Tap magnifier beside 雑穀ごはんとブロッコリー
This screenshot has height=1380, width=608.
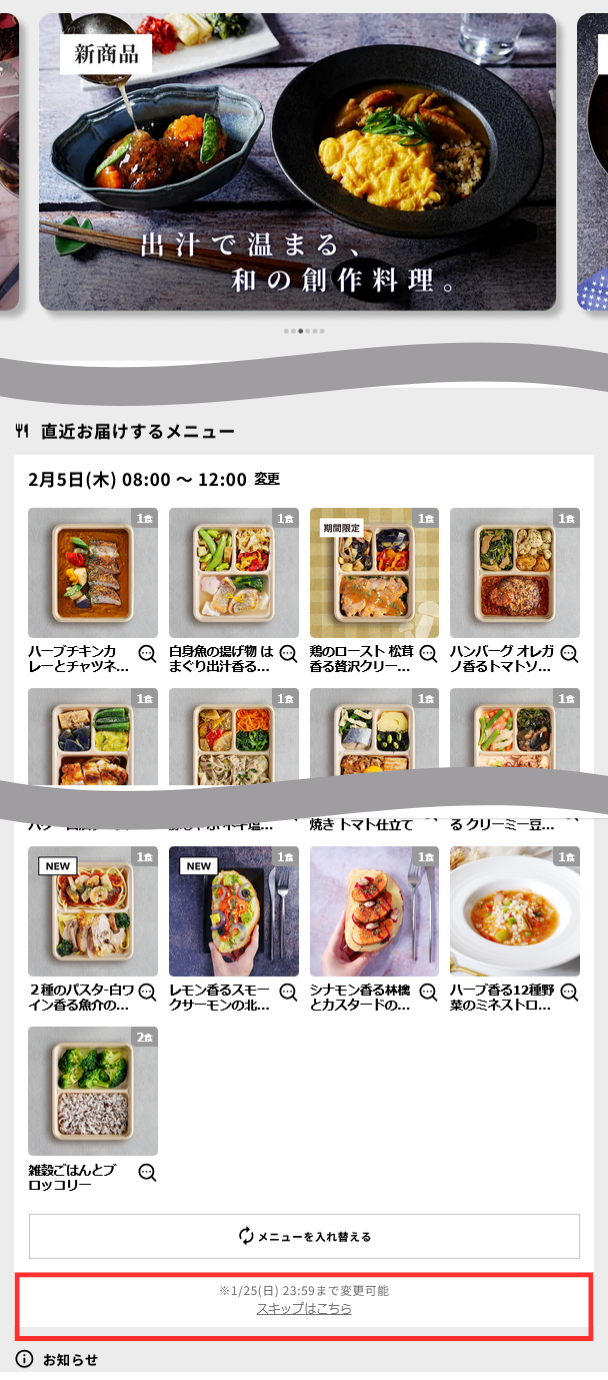tap(147, 1173)
